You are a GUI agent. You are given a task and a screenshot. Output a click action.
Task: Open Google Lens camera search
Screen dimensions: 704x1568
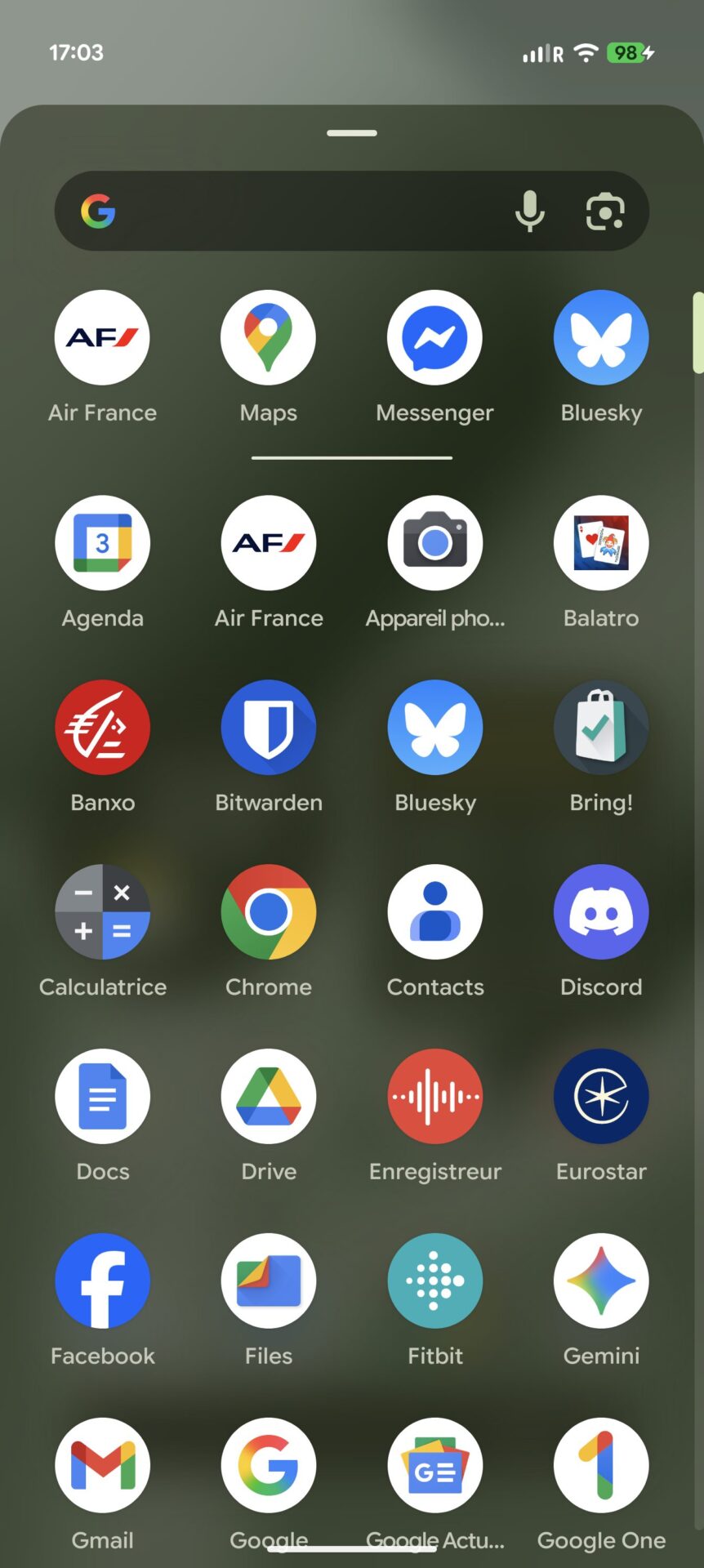tap(605, 212)
